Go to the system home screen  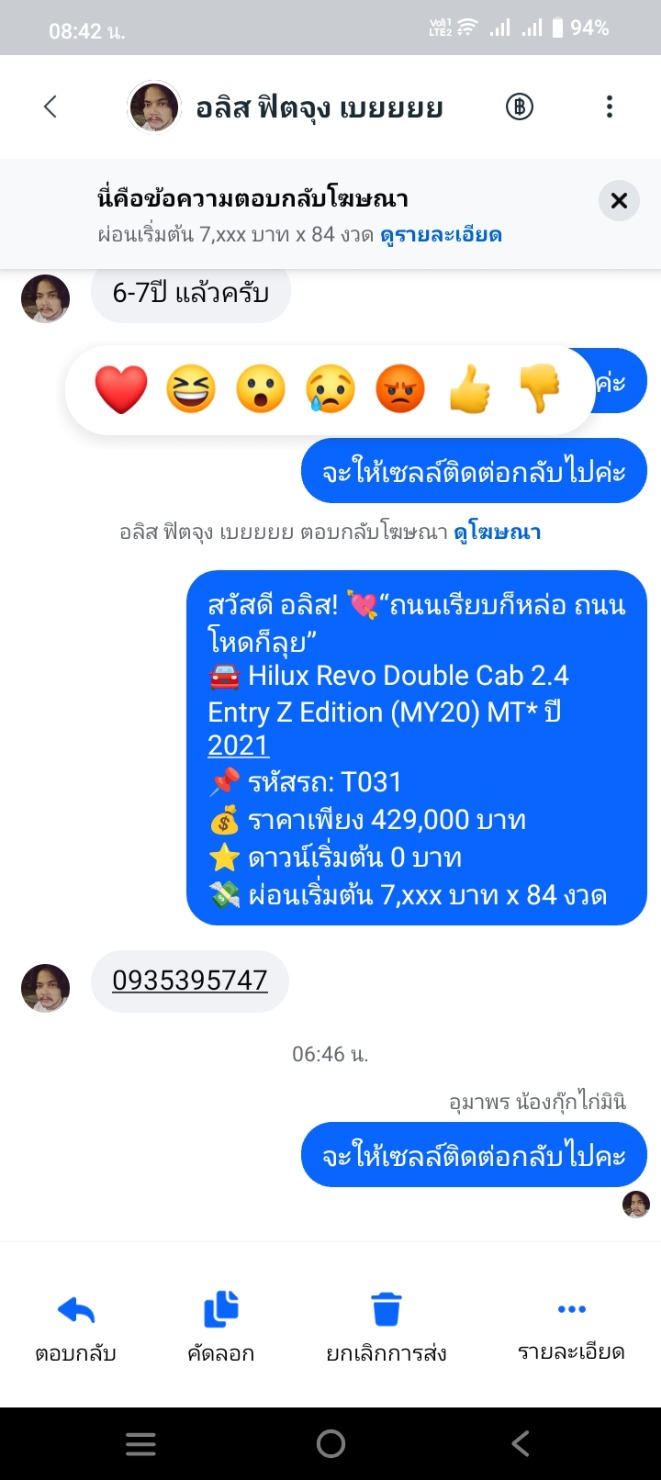[330, 1443]
